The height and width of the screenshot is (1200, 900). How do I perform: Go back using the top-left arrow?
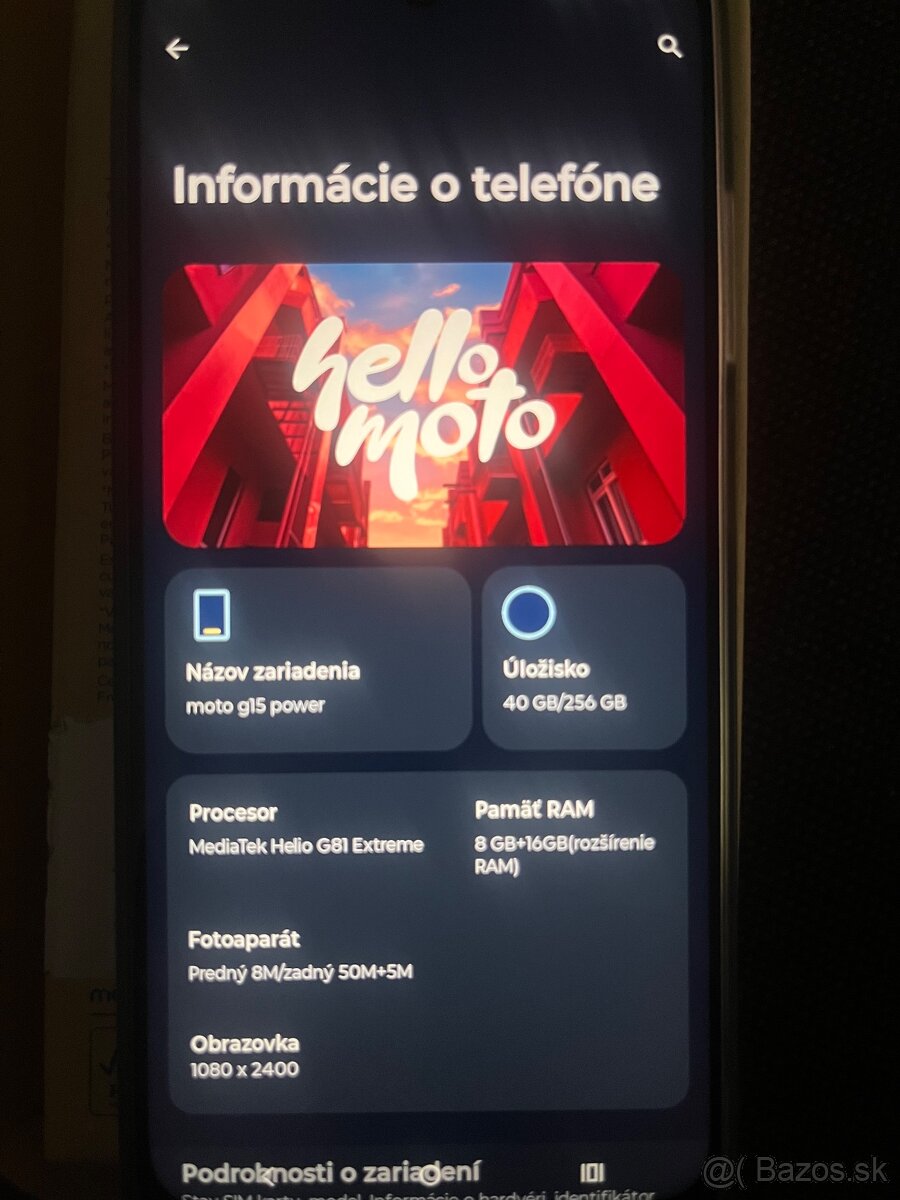(177, 48)
